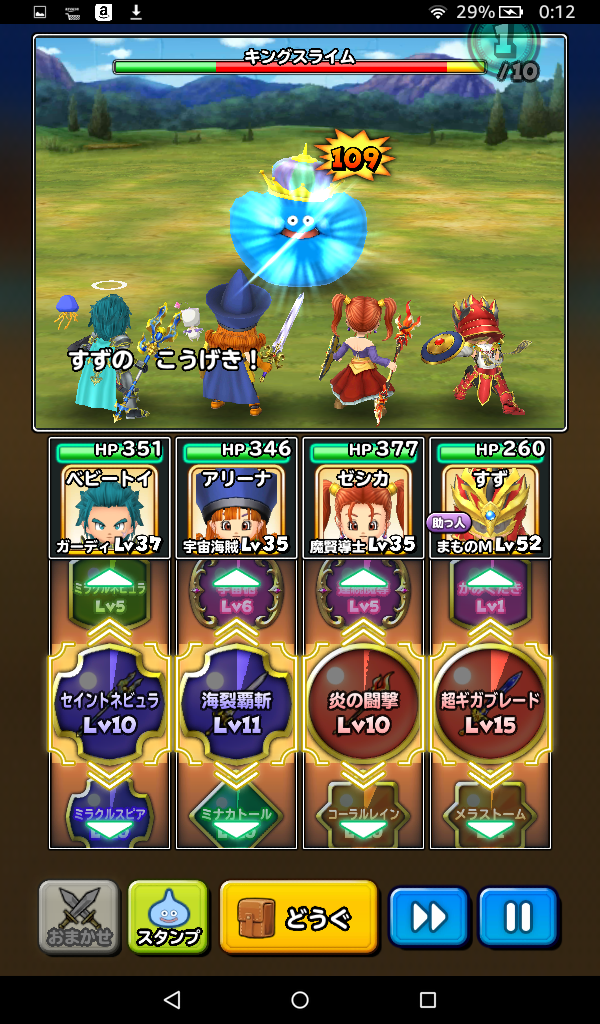The height and width of the screenshot is (1024, 600).
Task: Open the どうぐ items bag
Action: (299, 916)
